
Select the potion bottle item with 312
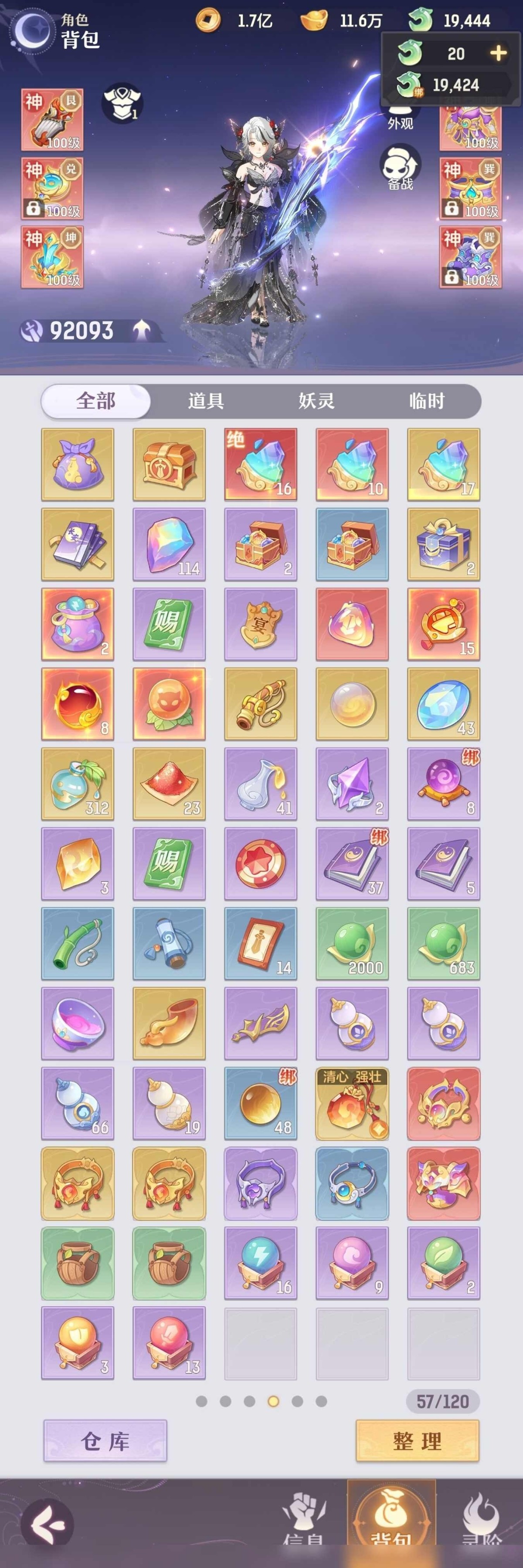click(77, 784)
